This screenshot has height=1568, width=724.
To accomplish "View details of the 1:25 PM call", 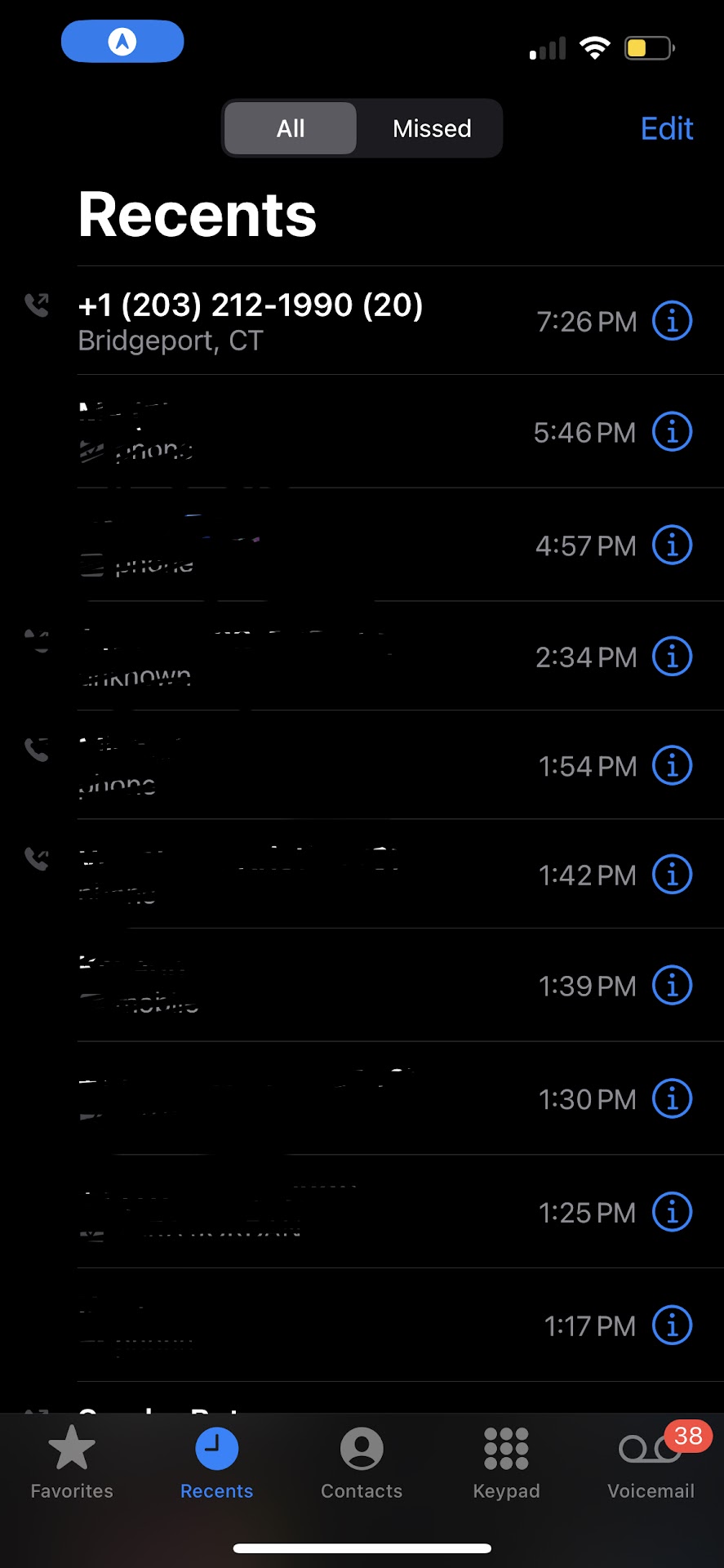I will tap(672, 1212).
